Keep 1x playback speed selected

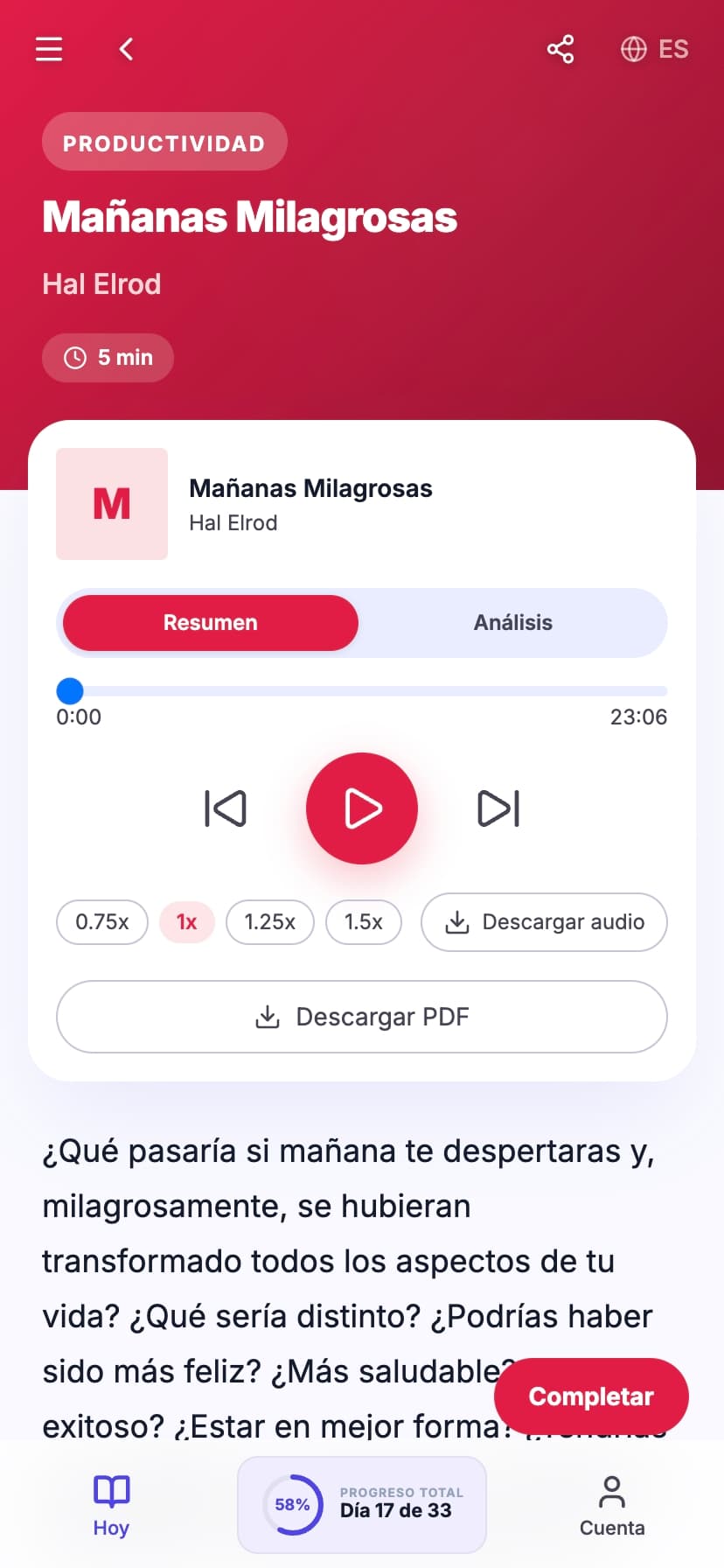tap(186, 921)
